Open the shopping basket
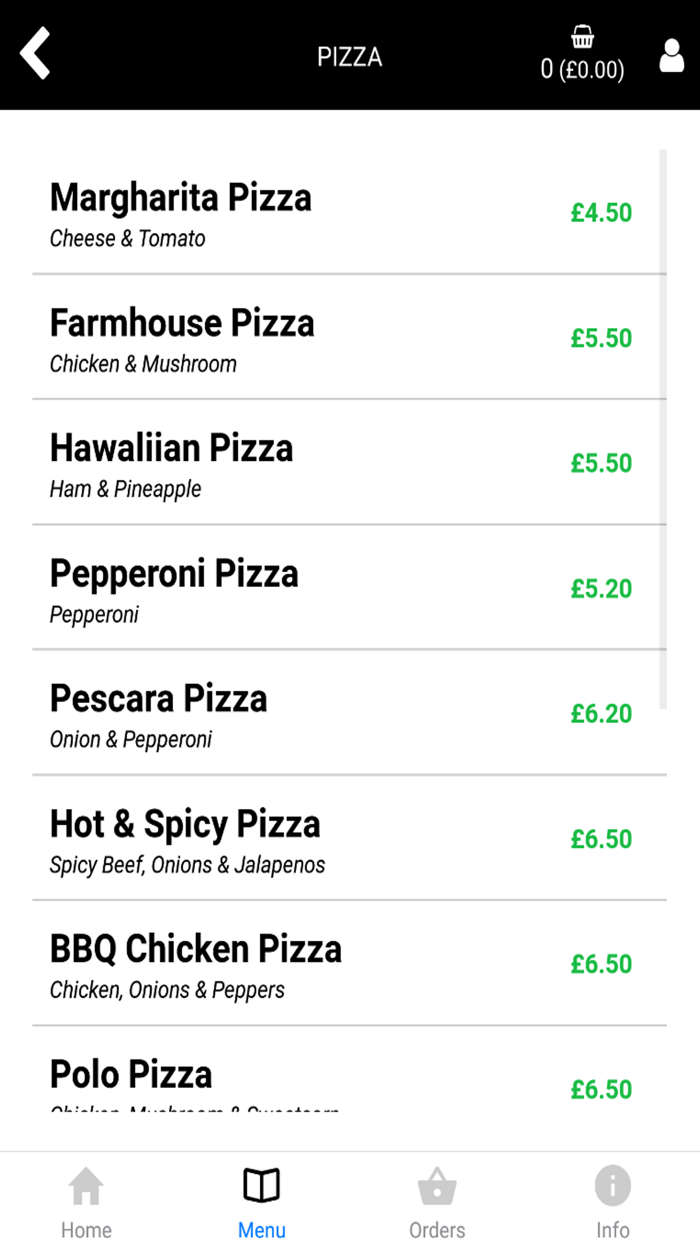700x1244 pixels. tap(582, 55)
